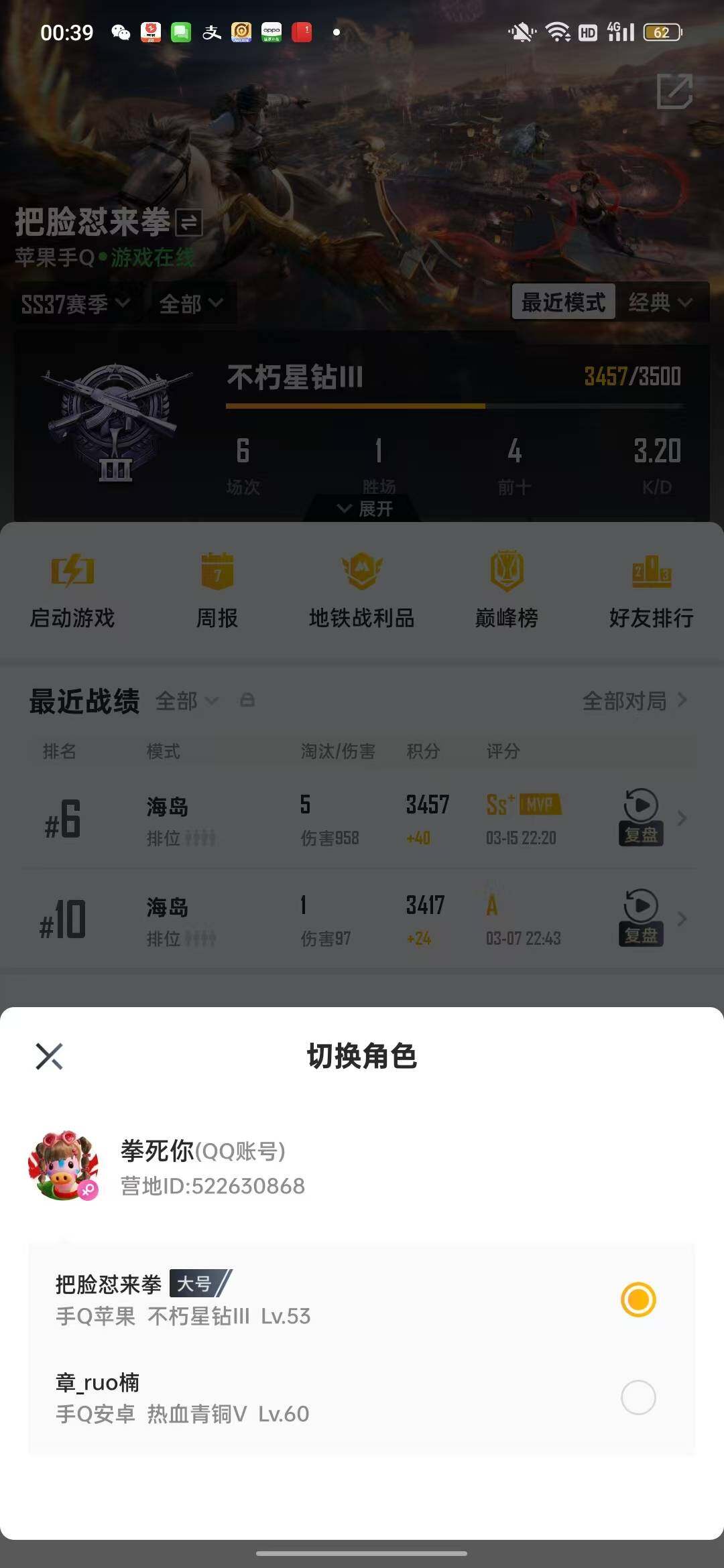Expand stats with the 展开 chevron
Image resolution: width=724 pixels, height=1568 pixels.
click(362, 508)
